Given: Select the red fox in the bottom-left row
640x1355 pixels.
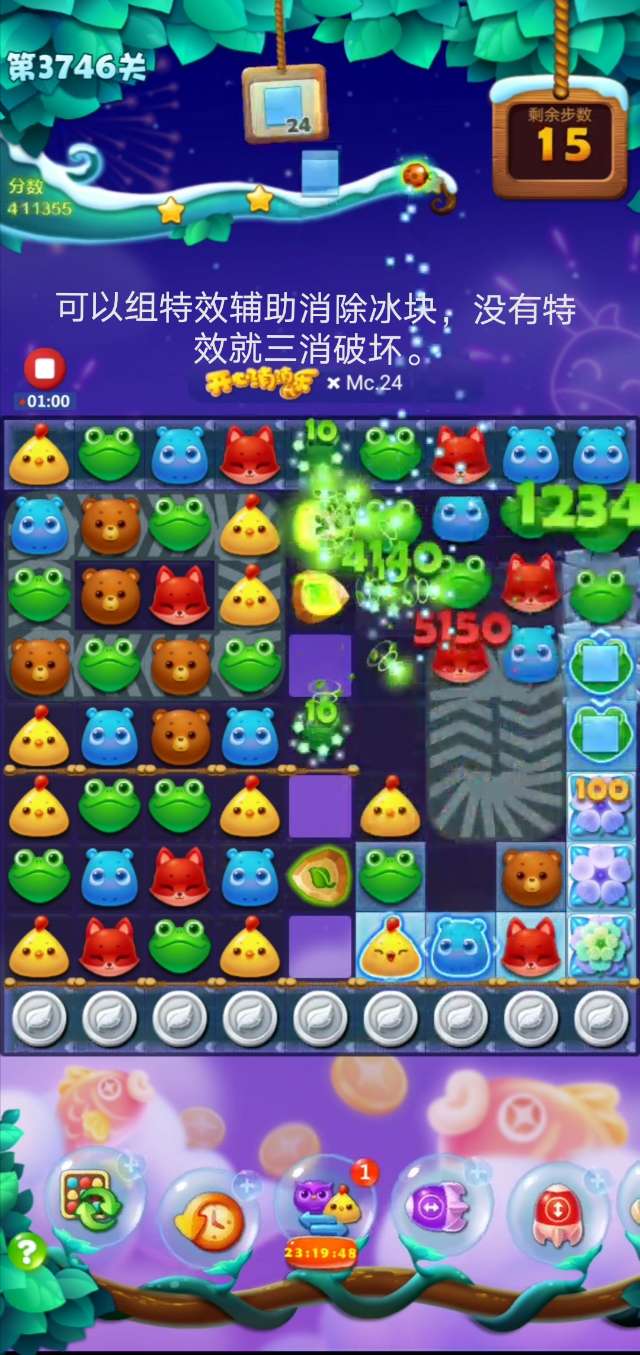Looking at the screenshot, I should pyautogui.click(x=110, y=946).
